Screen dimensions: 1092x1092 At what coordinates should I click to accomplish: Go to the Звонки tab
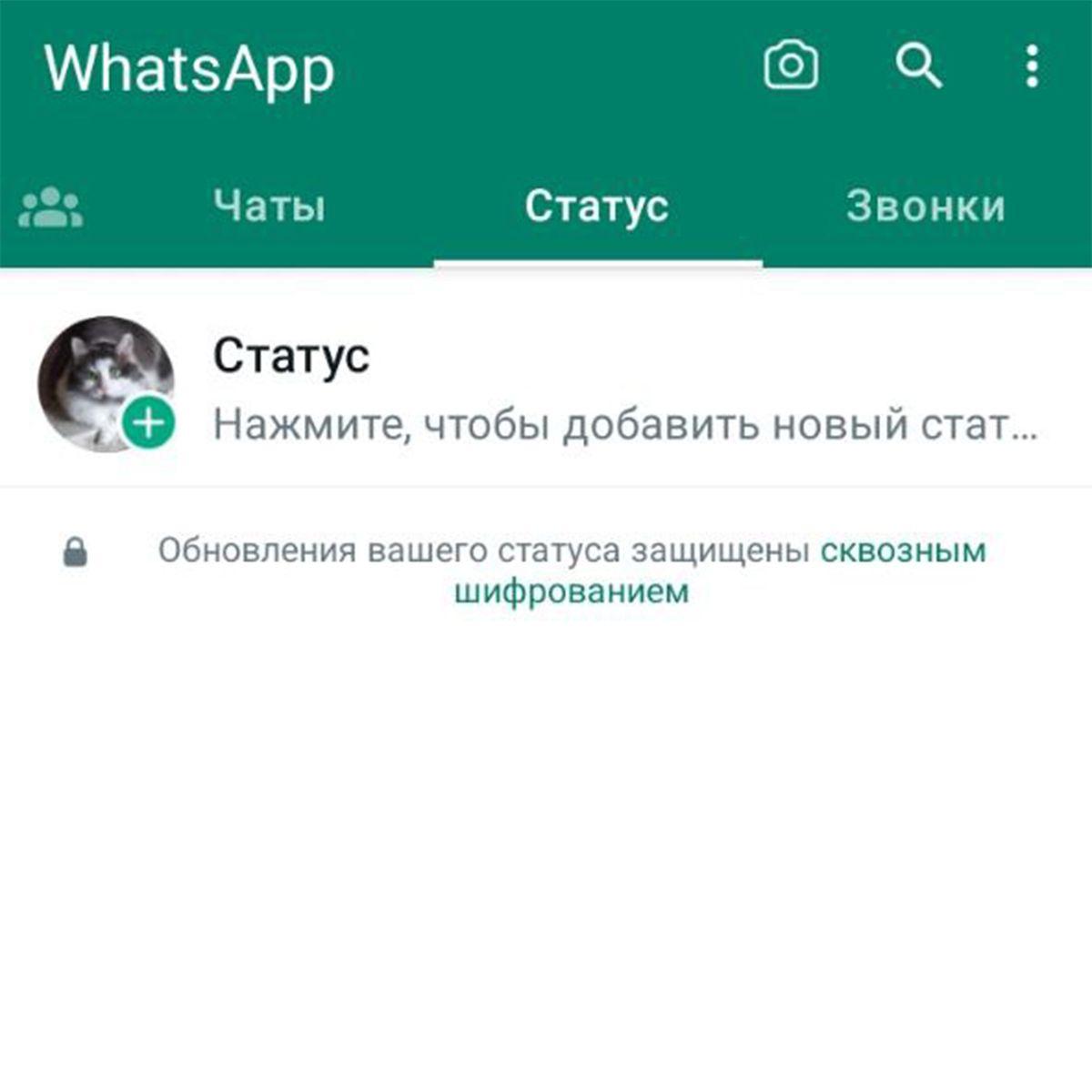[925, 207]
